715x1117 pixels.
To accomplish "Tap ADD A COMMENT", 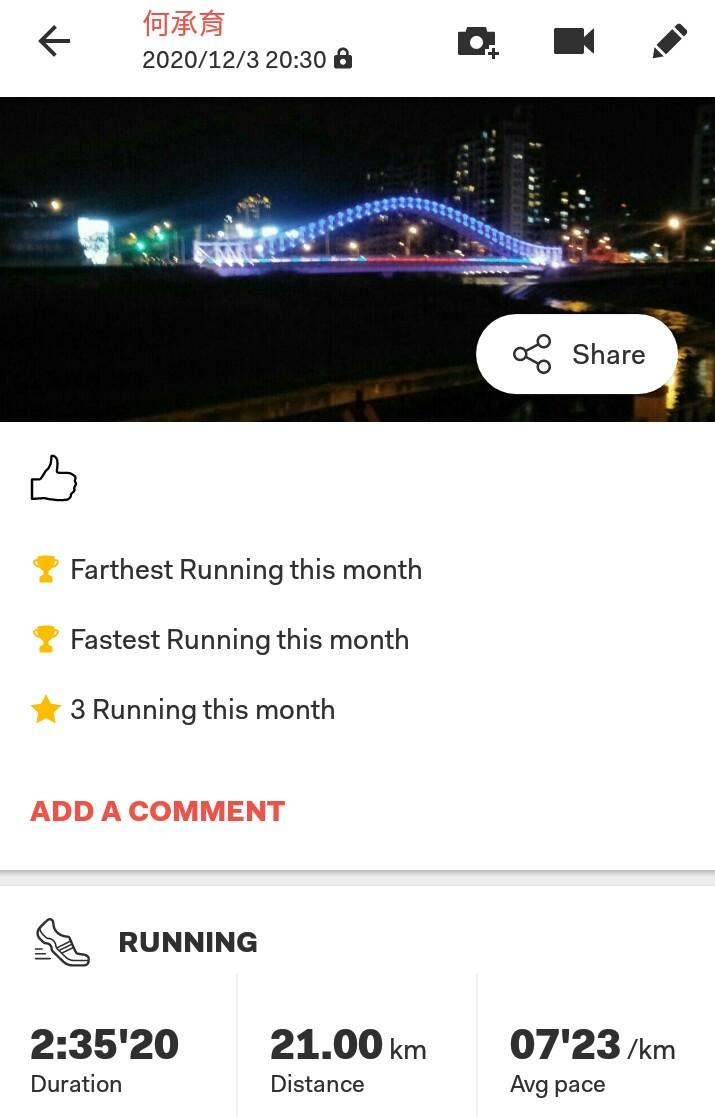I will (158, 811).
